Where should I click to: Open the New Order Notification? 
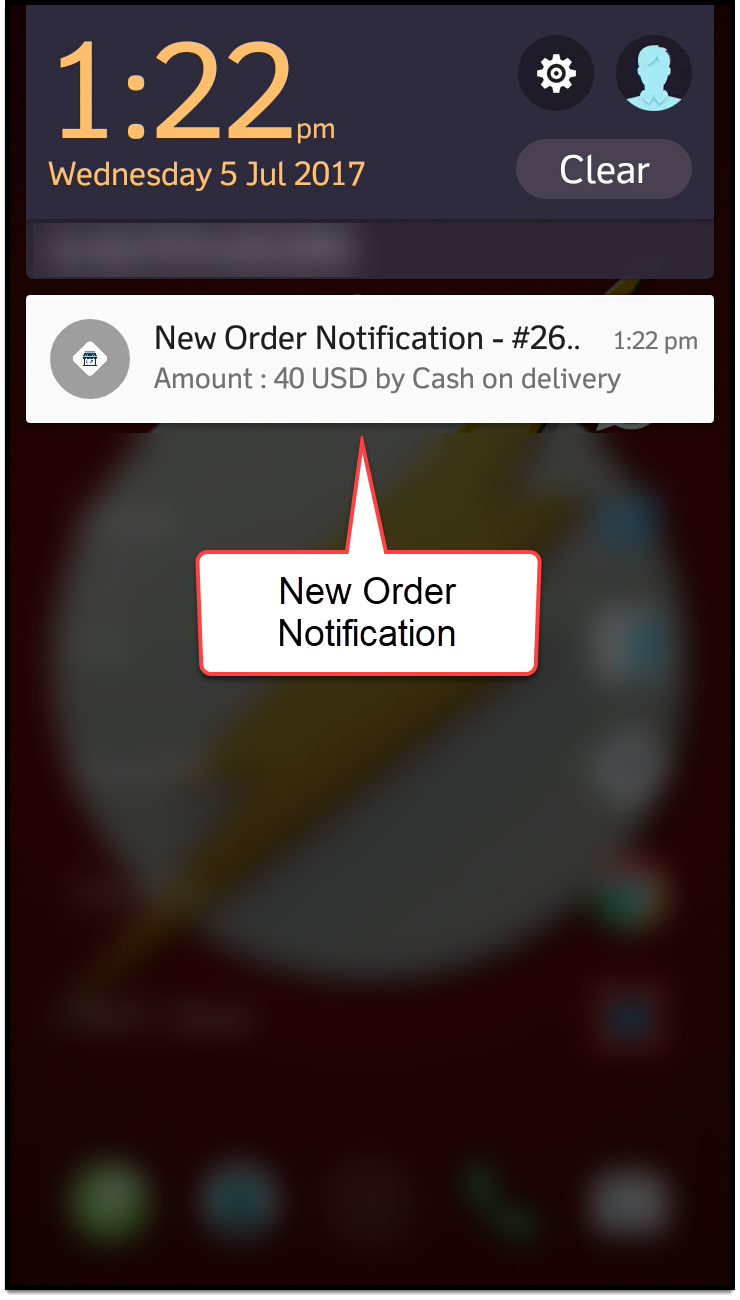[x=370, y=359]
